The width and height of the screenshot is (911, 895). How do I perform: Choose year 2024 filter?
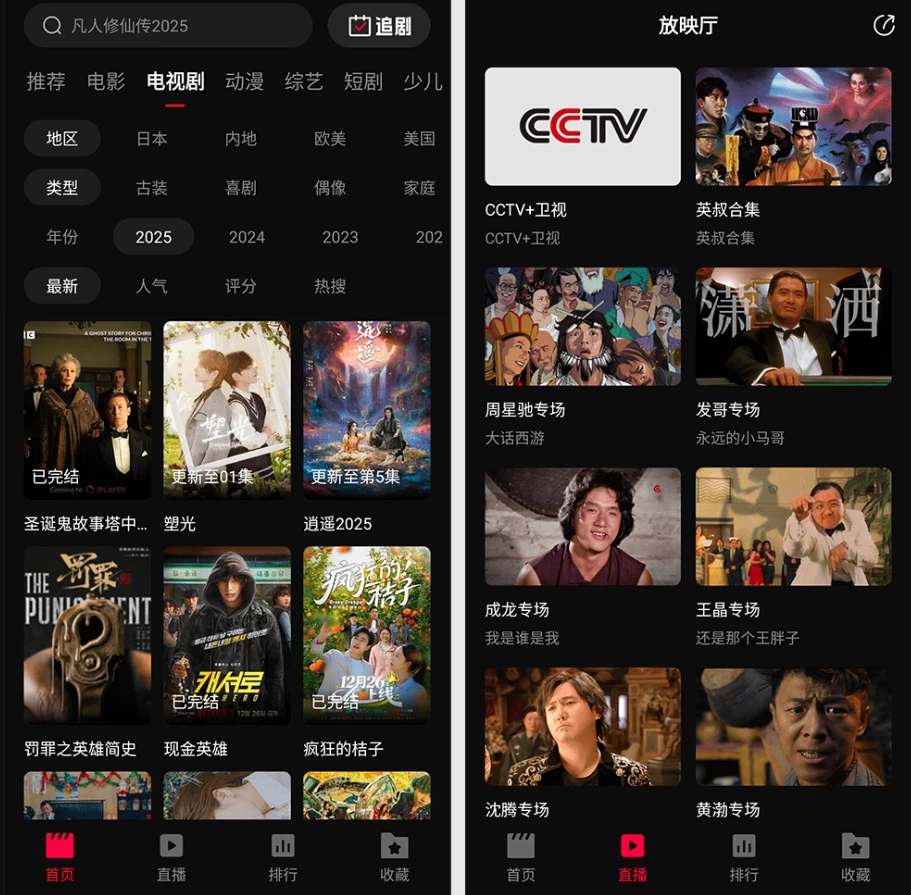click(x=246, y=237)
